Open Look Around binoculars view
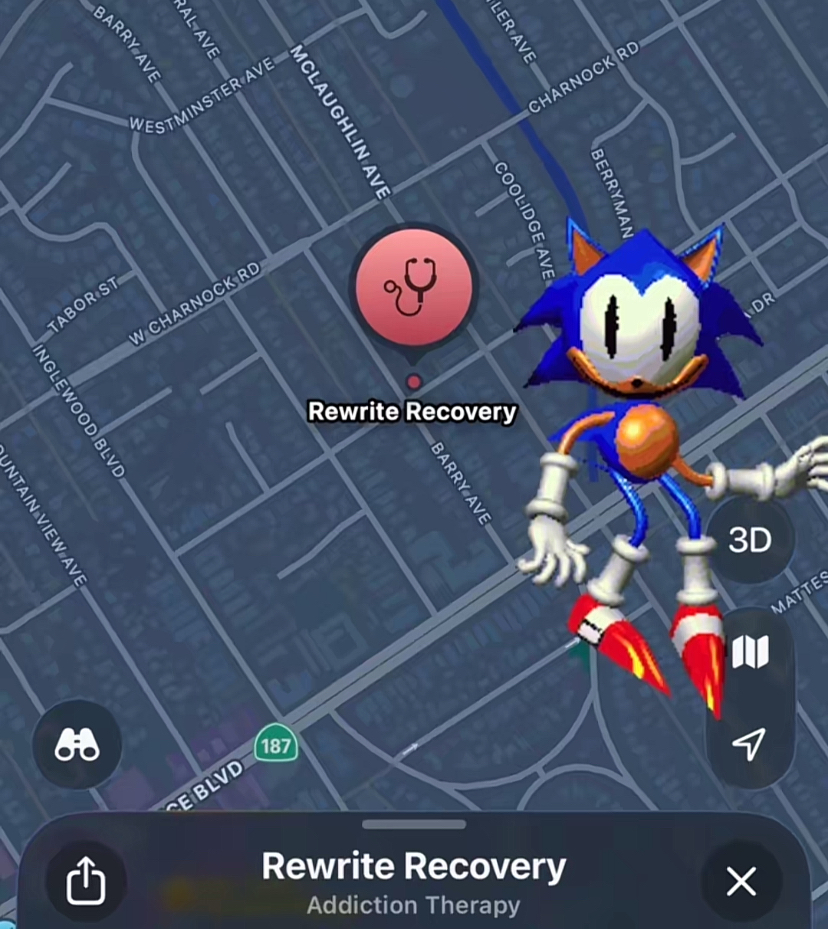Image resolution: width=828 pixels, height=929 pixels. click(x=77, y=745)
